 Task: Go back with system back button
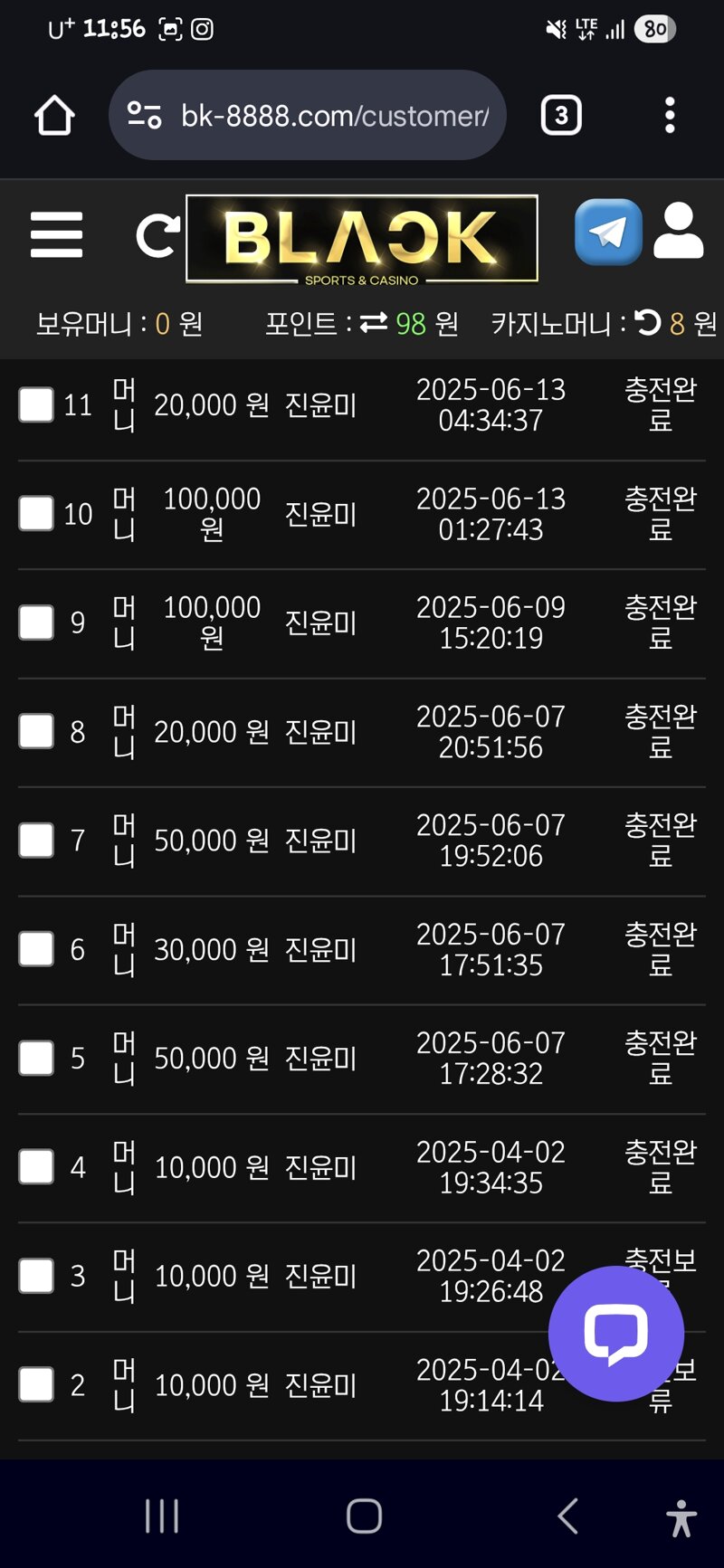(567, 1516)
